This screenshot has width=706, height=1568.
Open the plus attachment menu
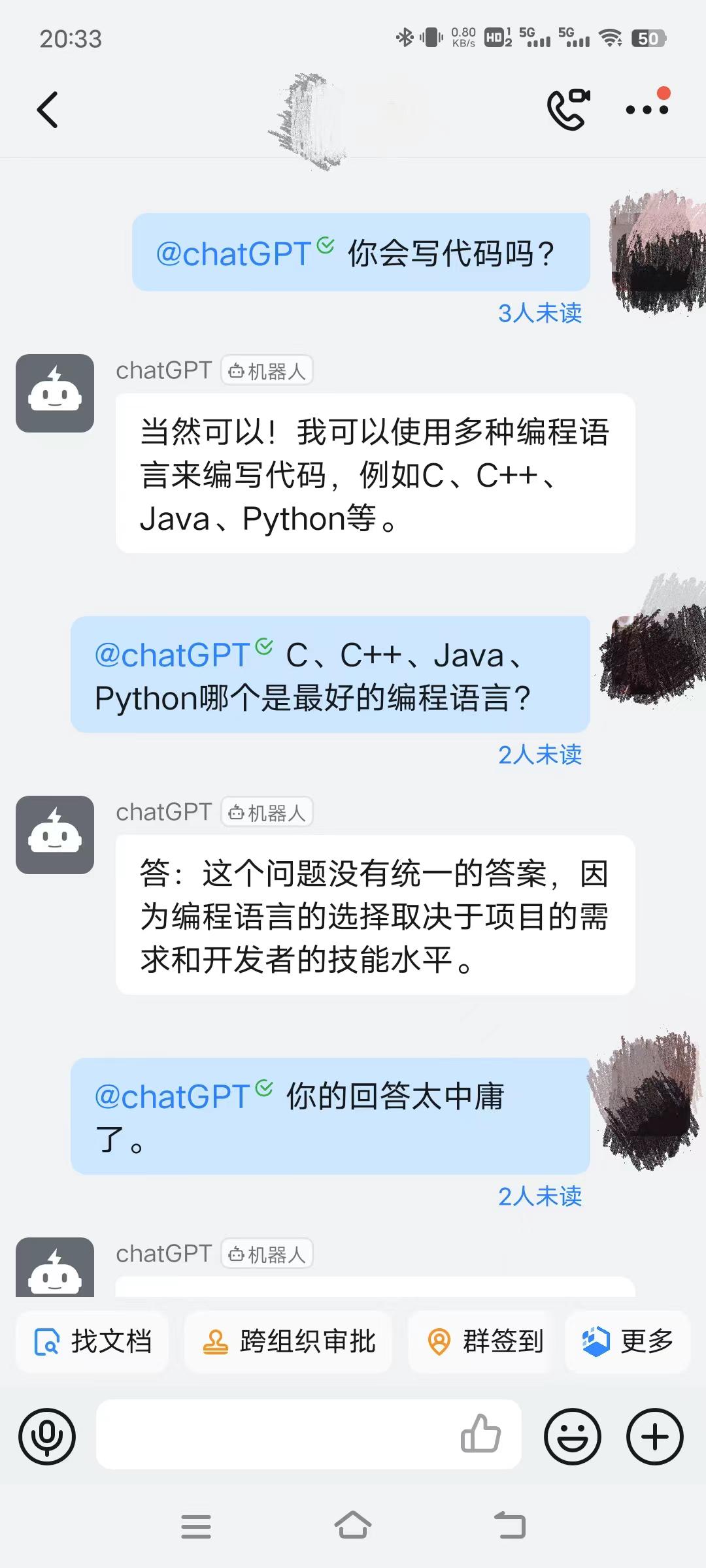point(655,1437)
